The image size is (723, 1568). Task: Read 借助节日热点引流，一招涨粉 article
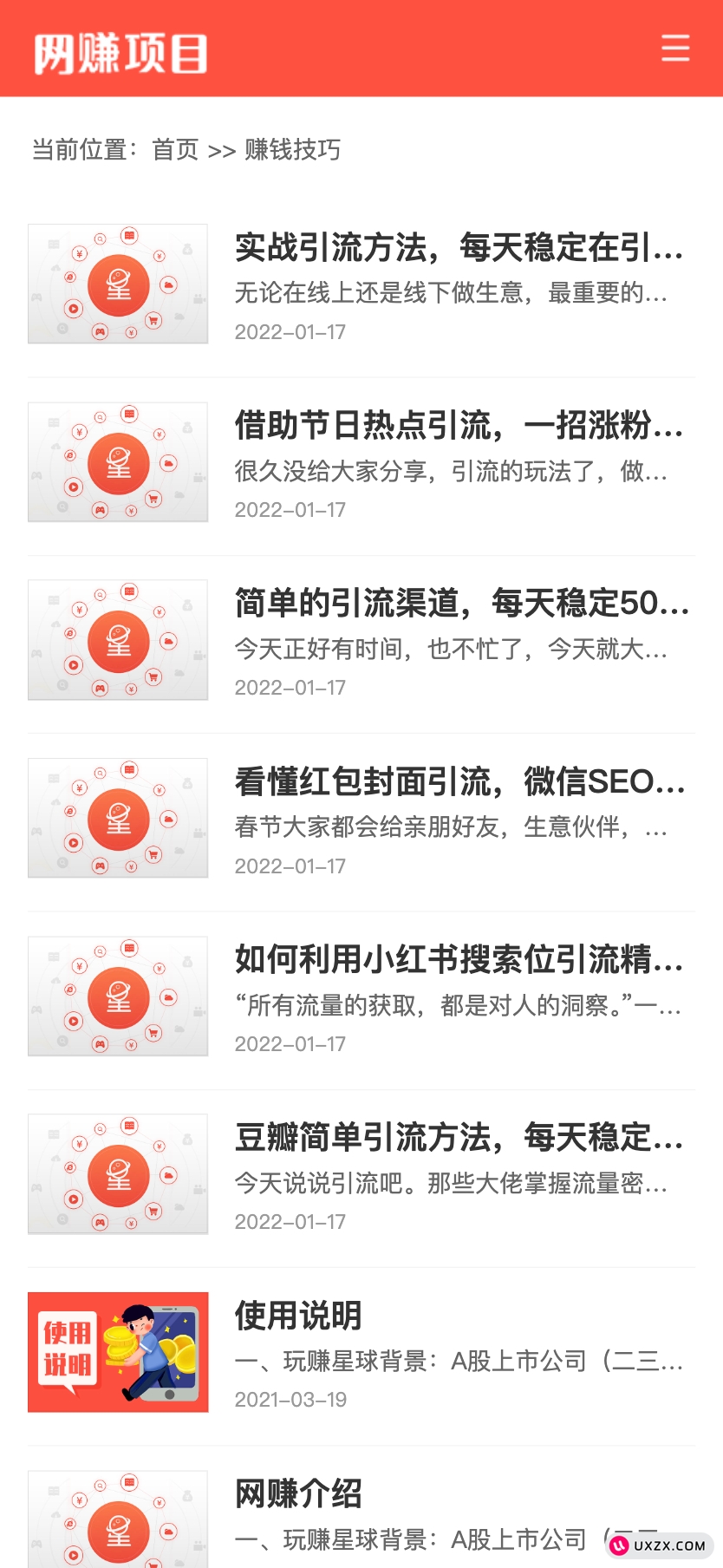click(459, 426)
